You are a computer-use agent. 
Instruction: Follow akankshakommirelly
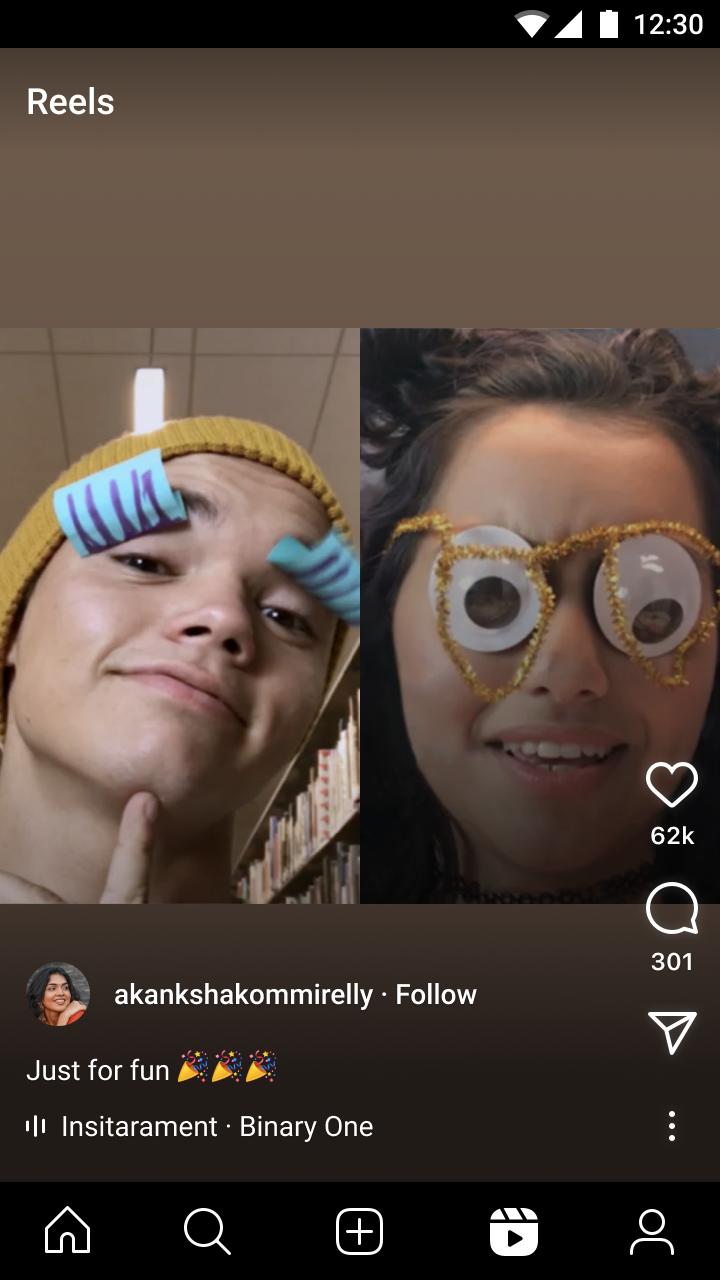pos(436,994)
